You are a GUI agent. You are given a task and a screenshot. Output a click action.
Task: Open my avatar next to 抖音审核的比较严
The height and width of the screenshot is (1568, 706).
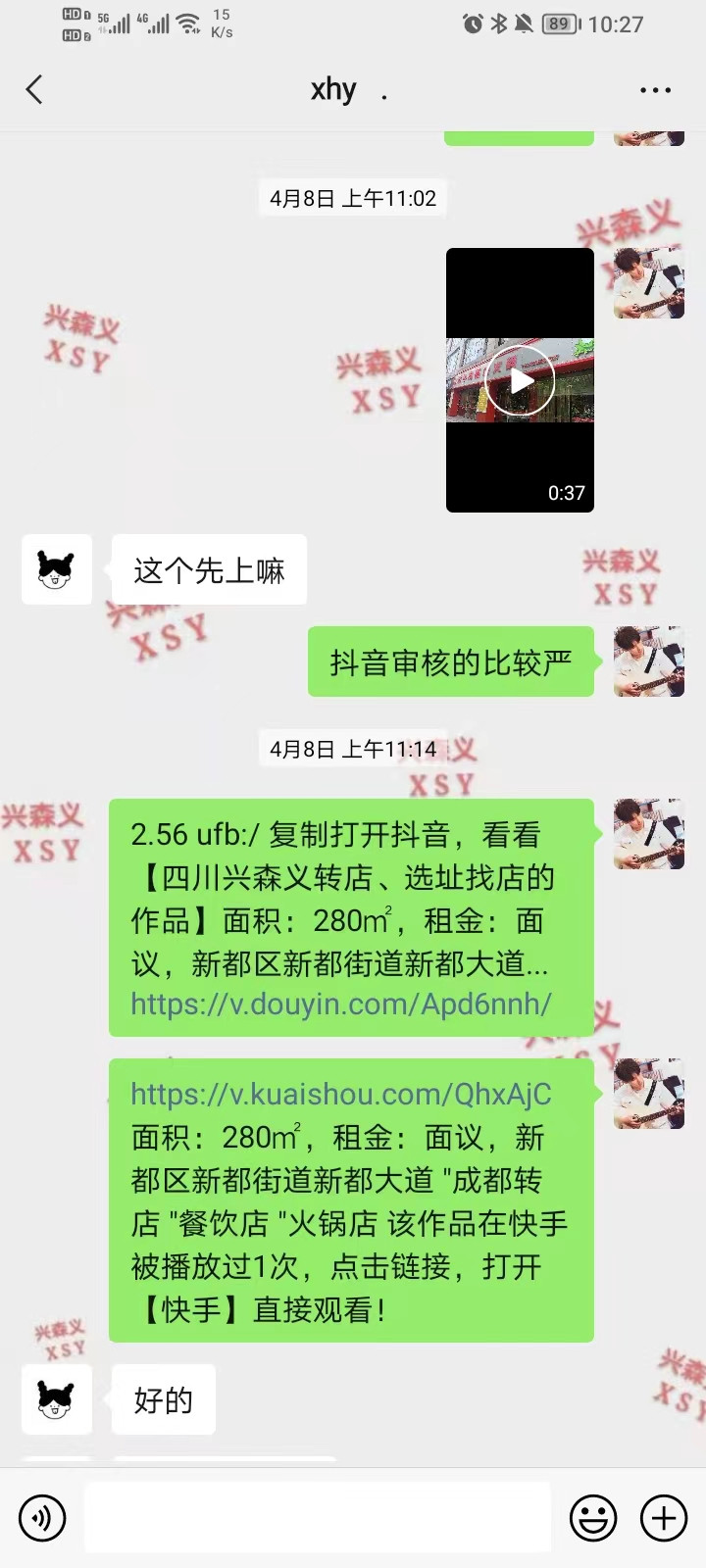[x=648, y=661]
